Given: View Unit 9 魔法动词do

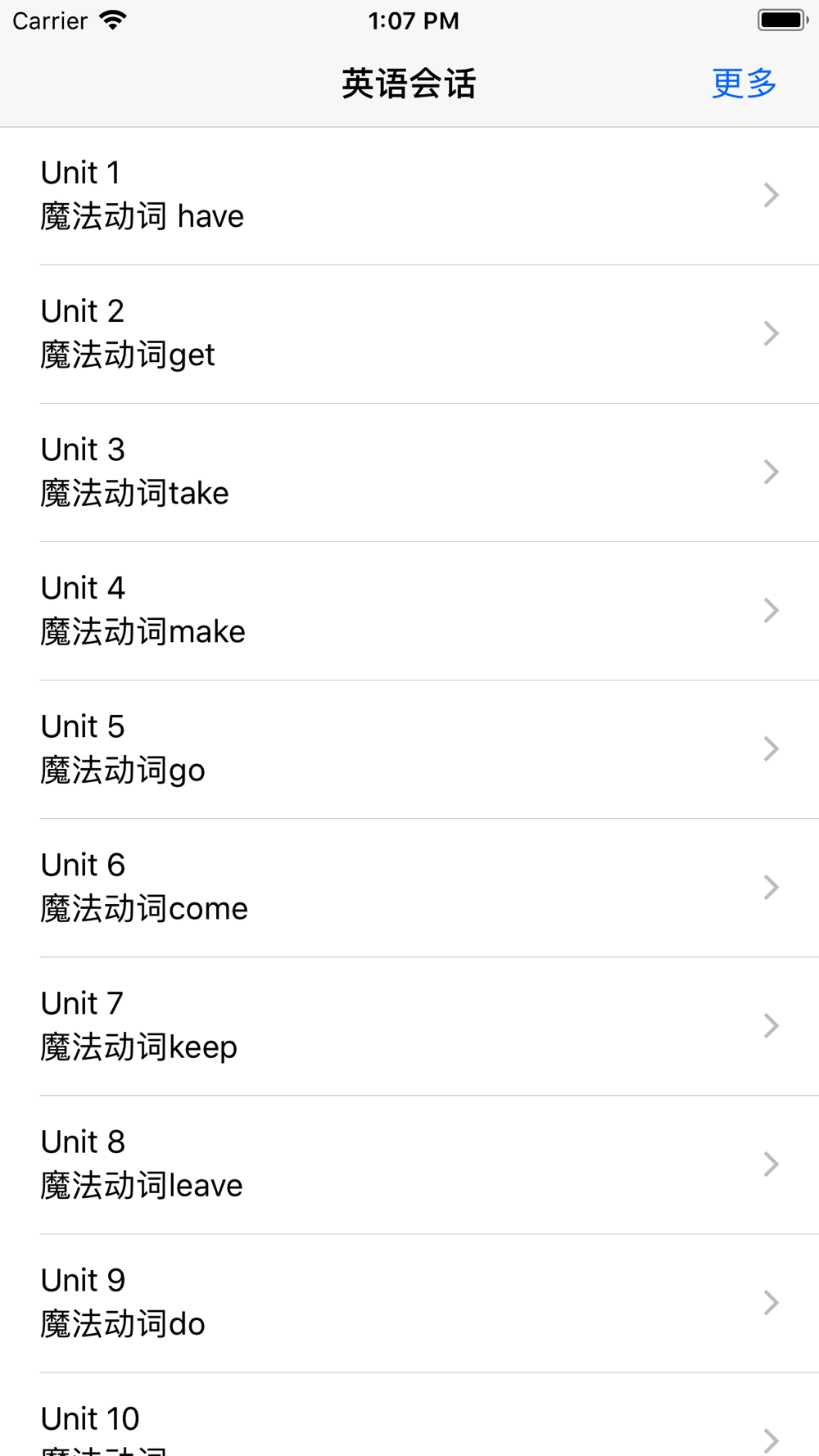Looking at the screenshot, I should coord(409,1303).
